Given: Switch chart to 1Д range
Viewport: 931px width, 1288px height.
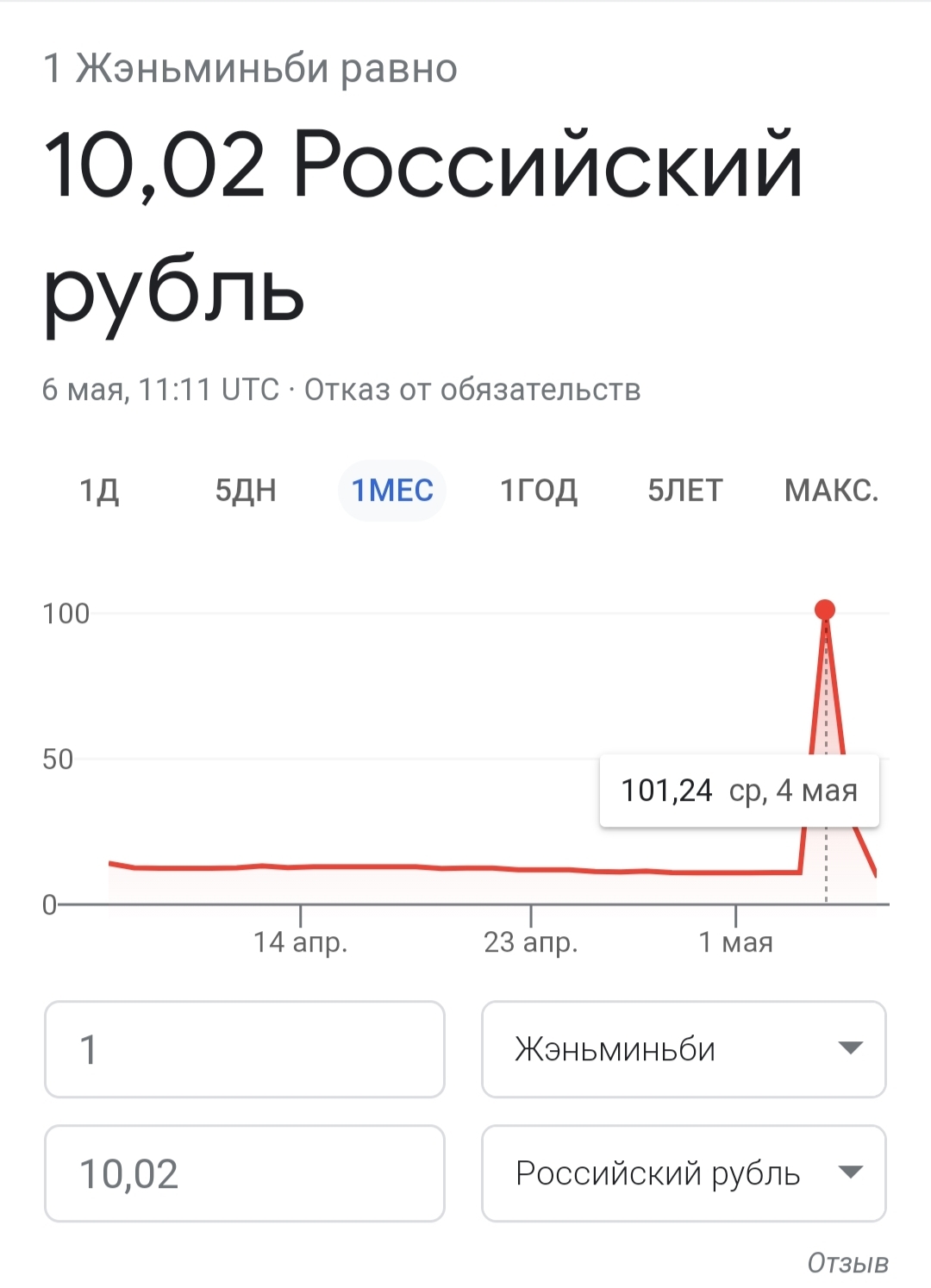Looking at the screenshot, I should (99, 491).
